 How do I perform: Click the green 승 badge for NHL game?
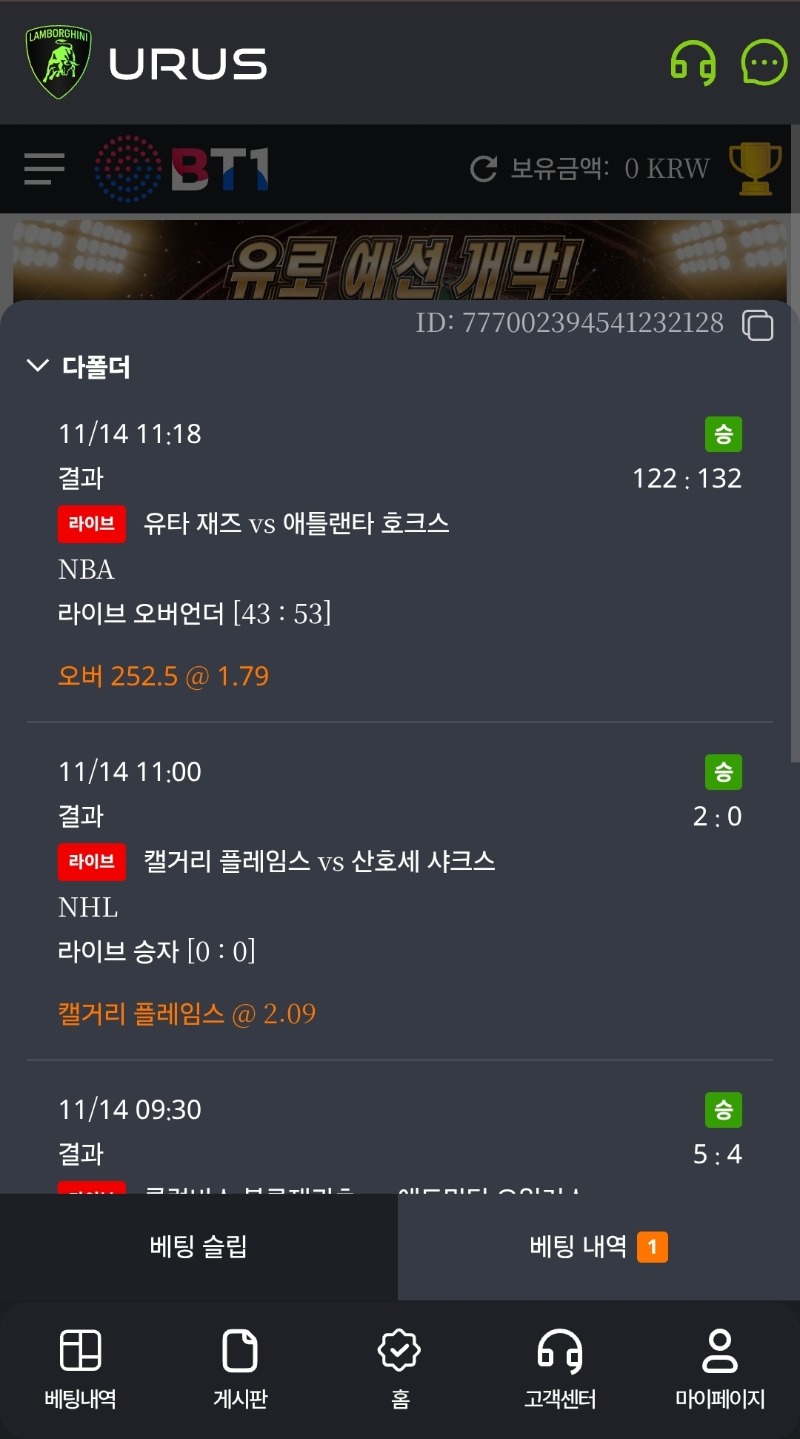pos(723,771)
